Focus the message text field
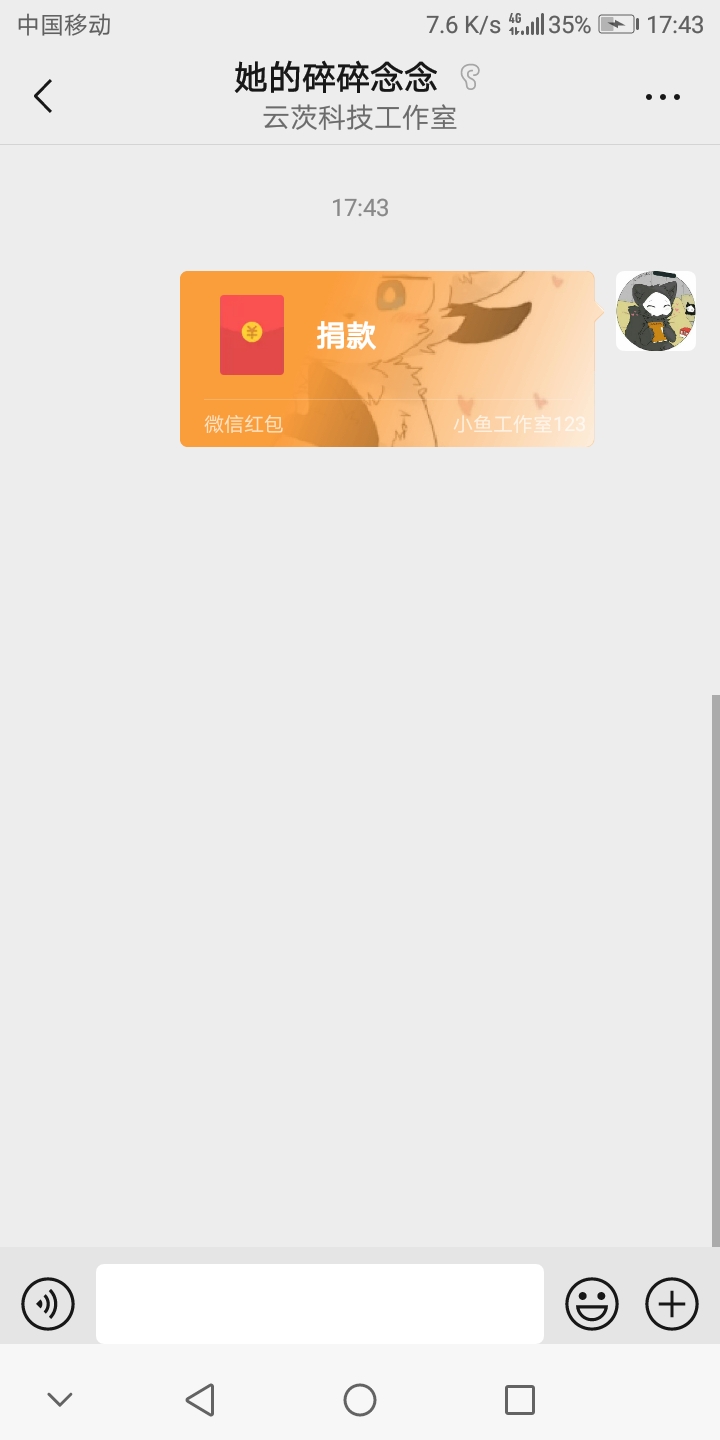The image size is (720, 1440). 320,1304
